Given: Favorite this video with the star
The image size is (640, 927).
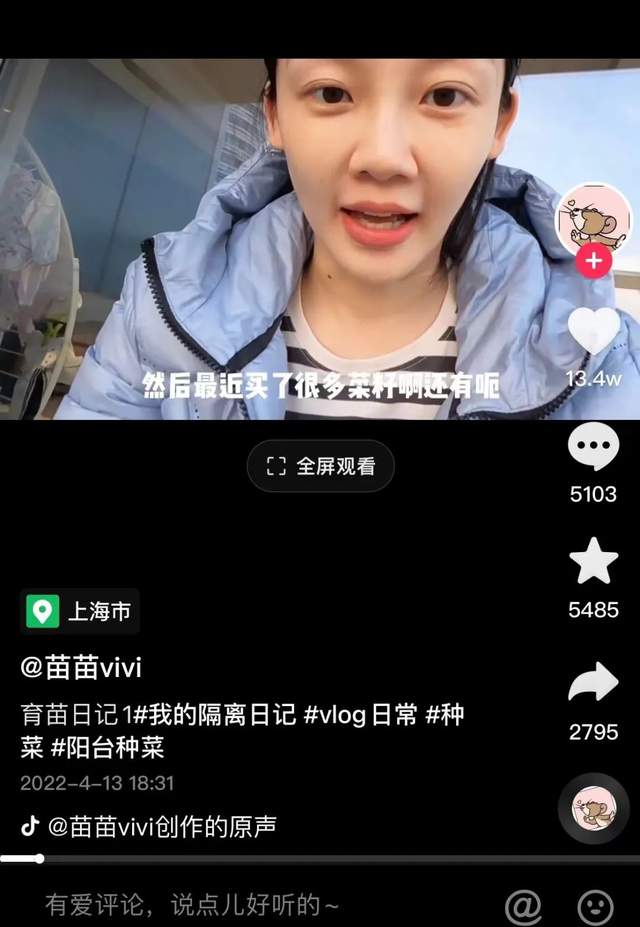Looking at the screenshot, I should coord(593,562).
